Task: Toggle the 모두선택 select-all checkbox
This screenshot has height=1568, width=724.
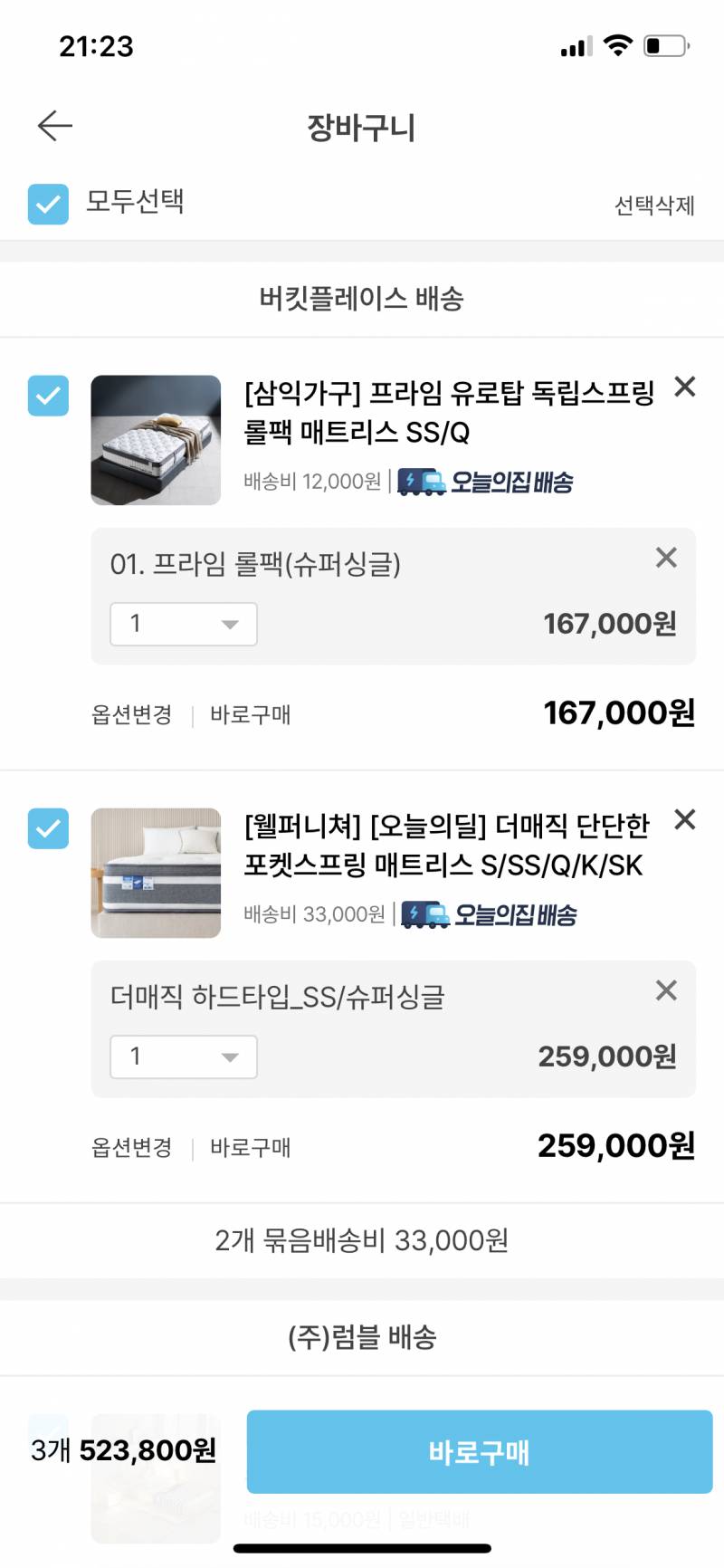Action: 47,204
